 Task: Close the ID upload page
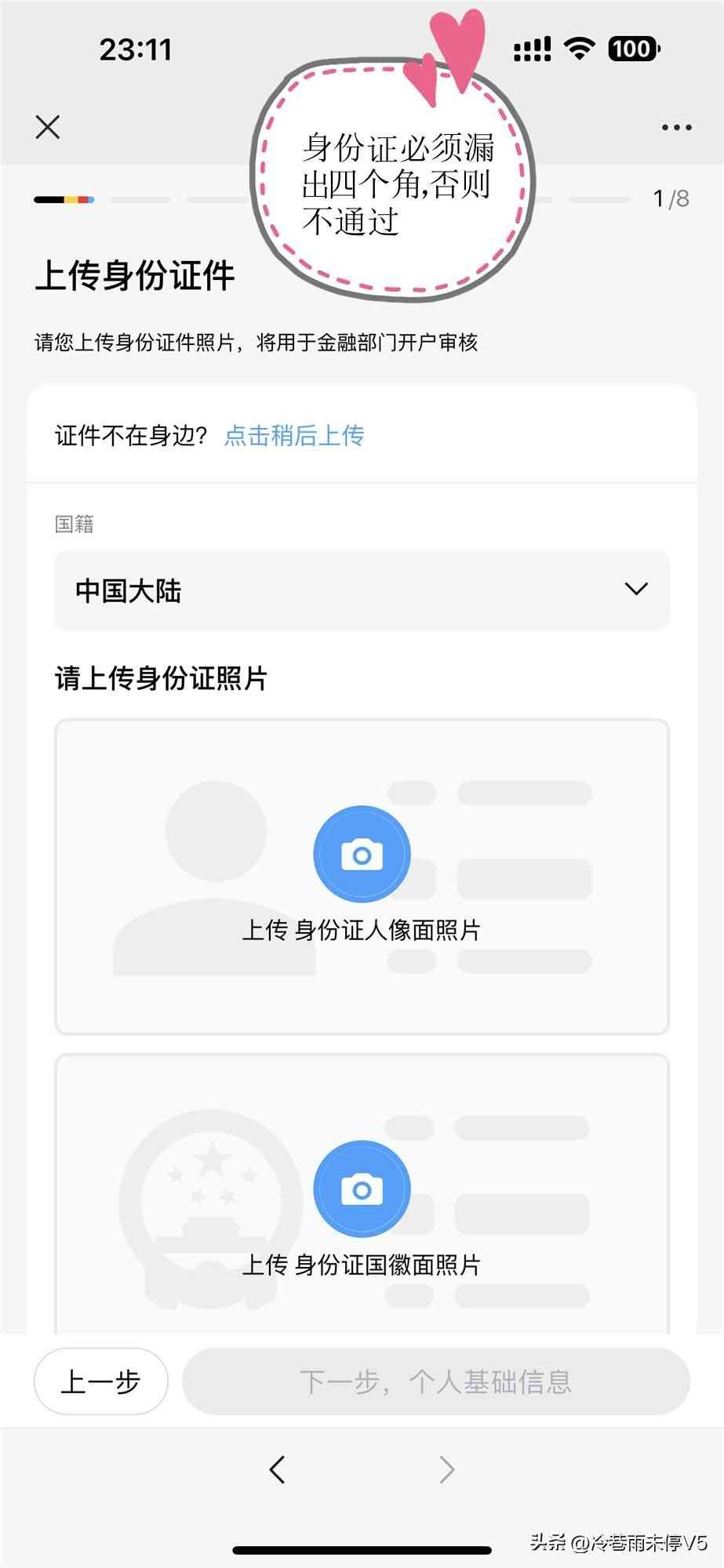[x=48, y=127]
